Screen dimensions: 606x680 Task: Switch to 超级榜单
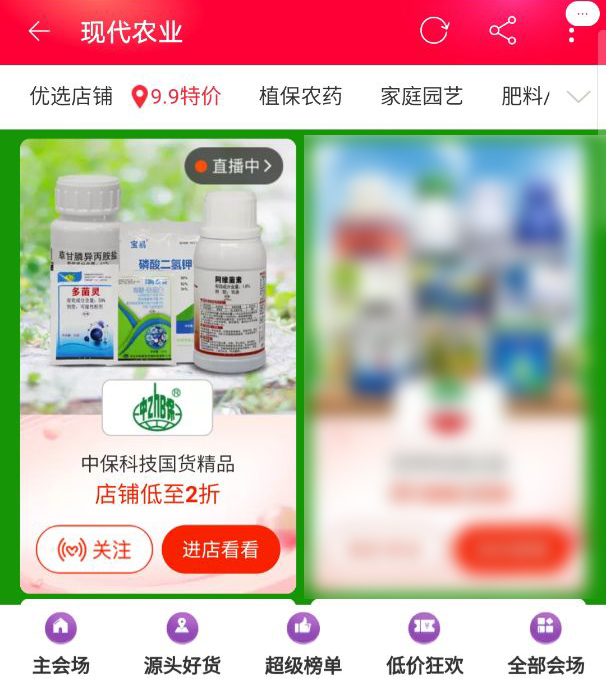pyautogui.click(x=303, y=644)
